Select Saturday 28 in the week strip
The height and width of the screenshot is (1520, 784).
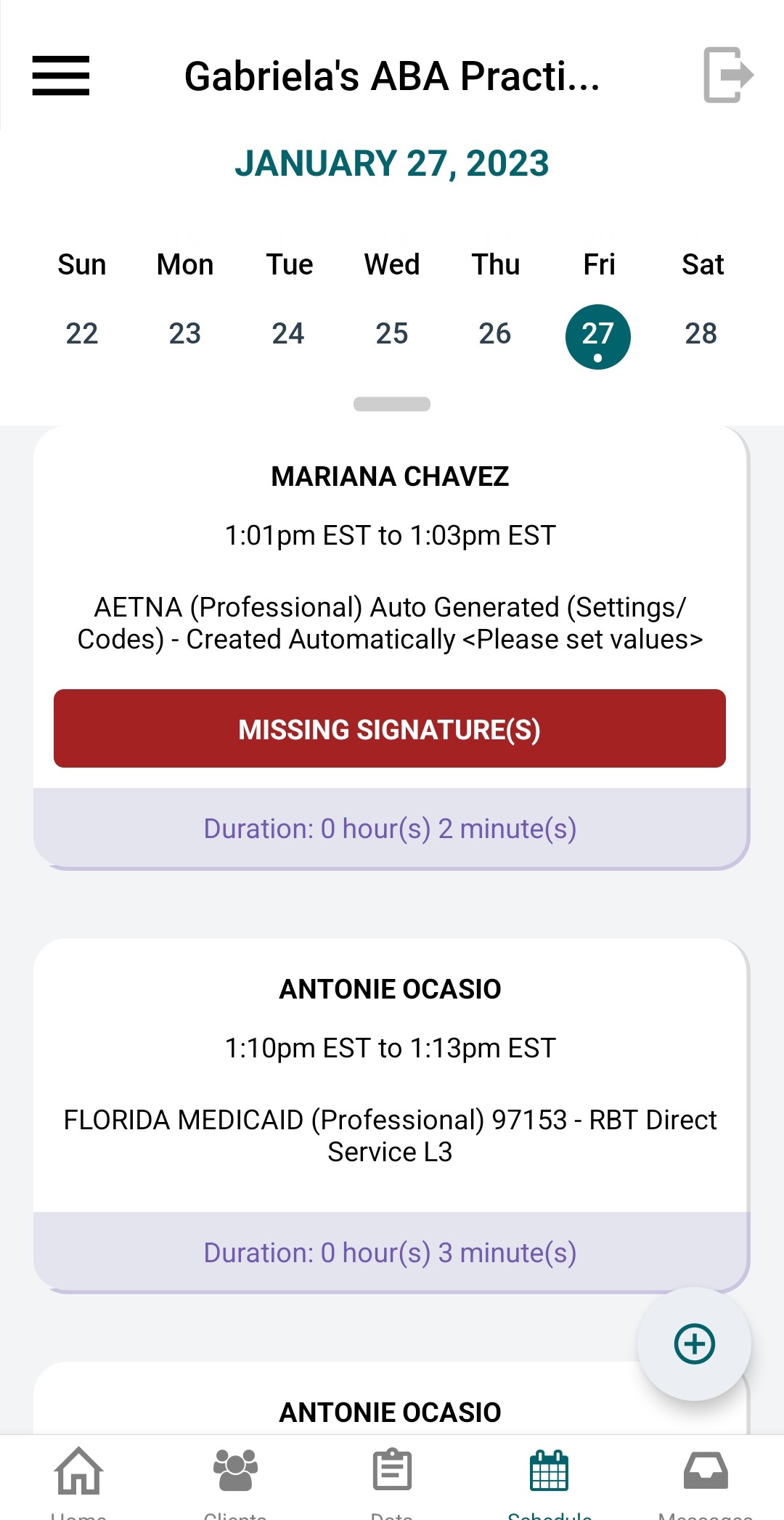click(701, 333)
